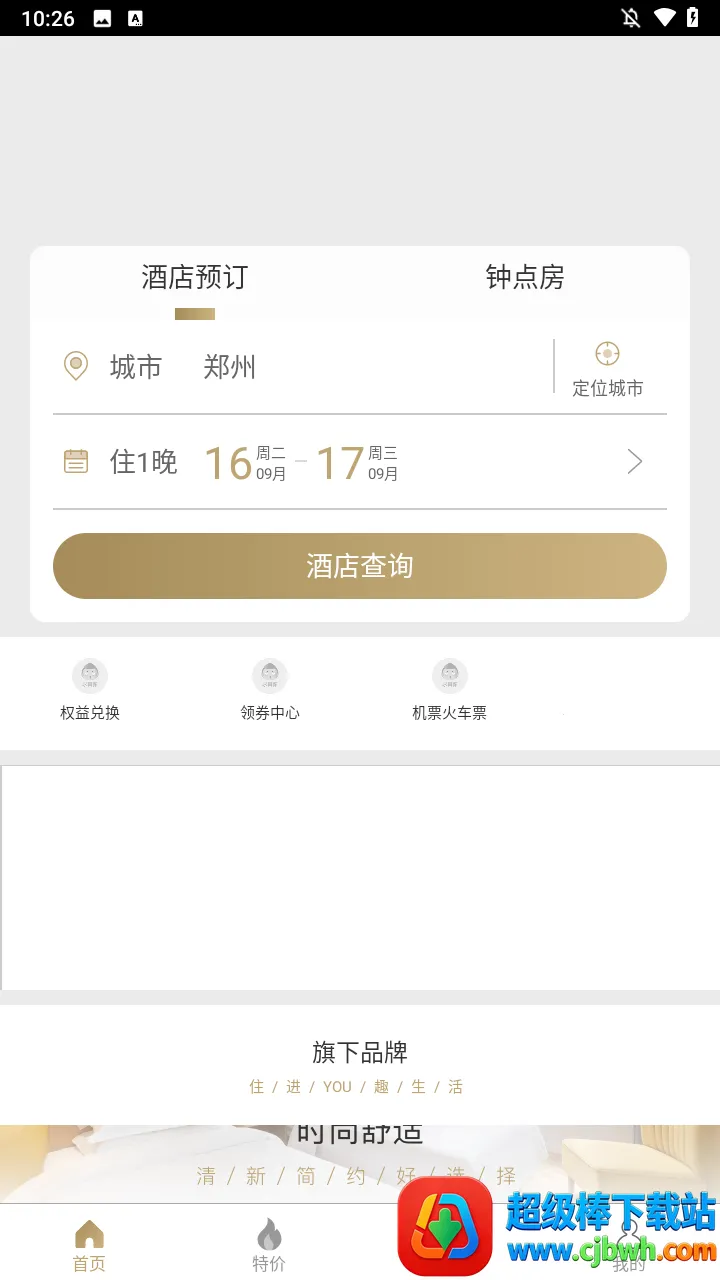This screenshot has width=720, height=1280.
Task: Open 权益兑换 shortcut
Action: click(x=90, y=690)
